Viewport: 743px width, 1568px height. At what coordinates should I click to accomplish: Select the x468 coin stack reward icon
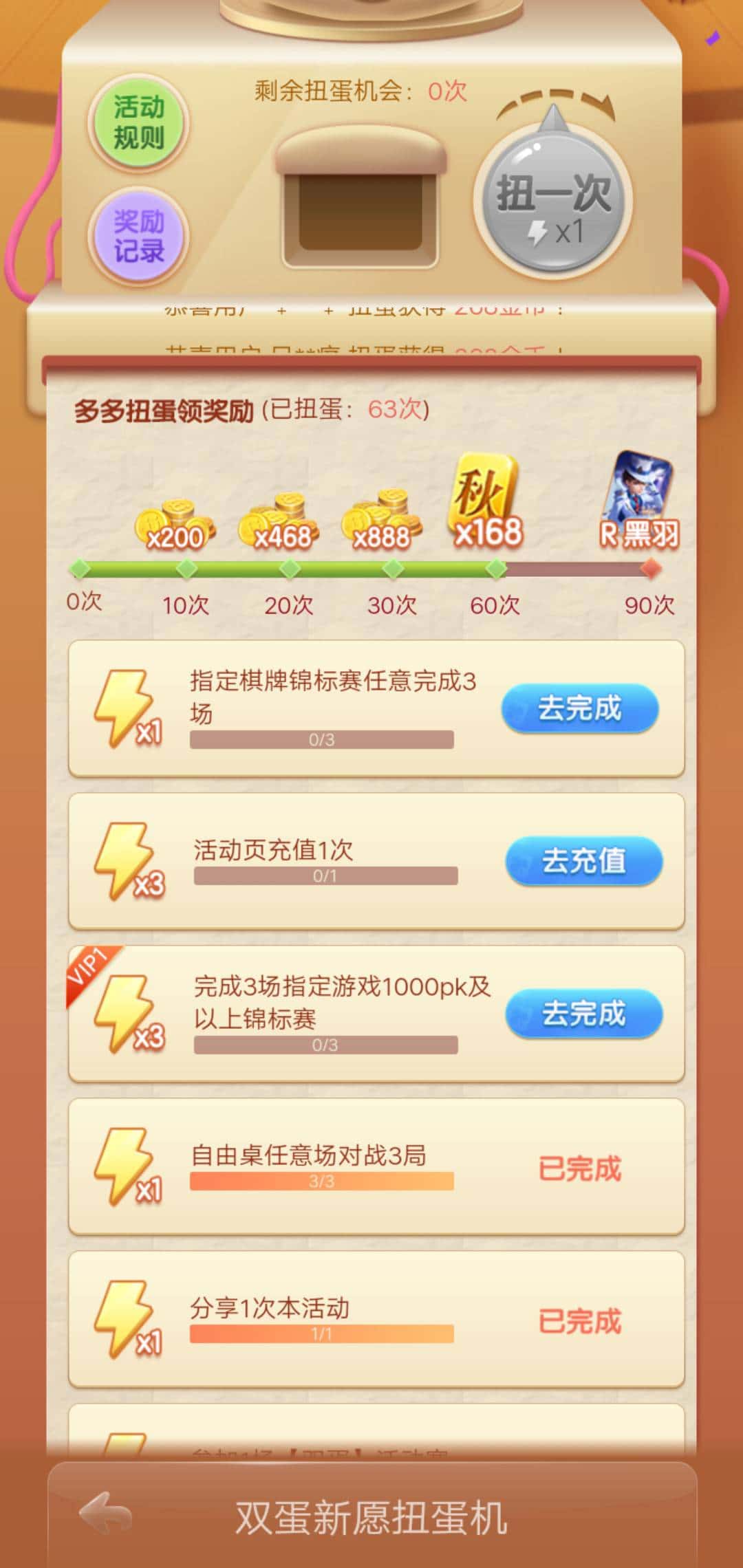tap(281, 516)
